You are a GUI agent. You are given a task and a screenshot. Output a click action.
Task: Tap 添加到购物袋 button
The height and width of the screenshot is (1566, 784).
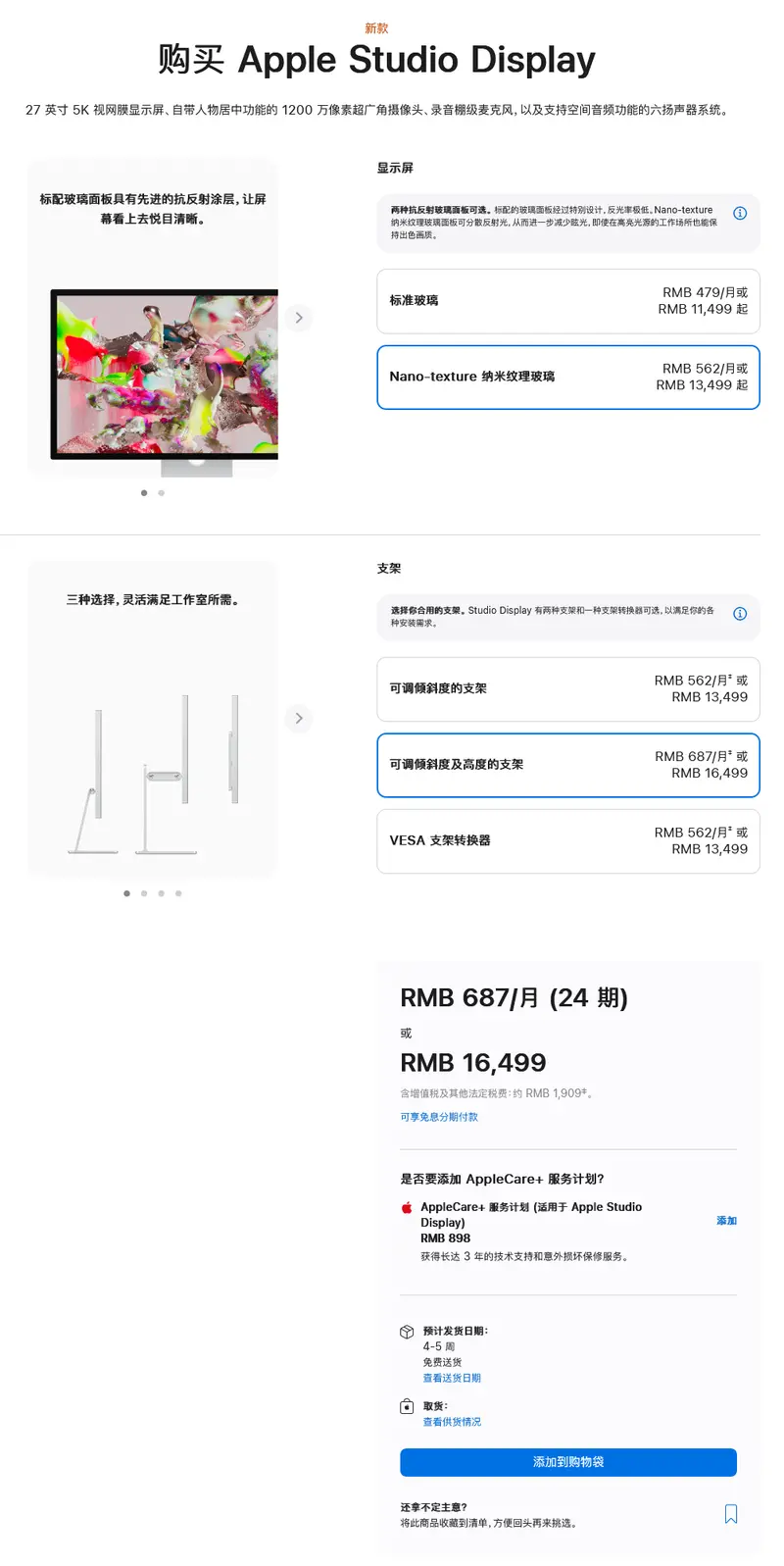(x=567, y=1462)
